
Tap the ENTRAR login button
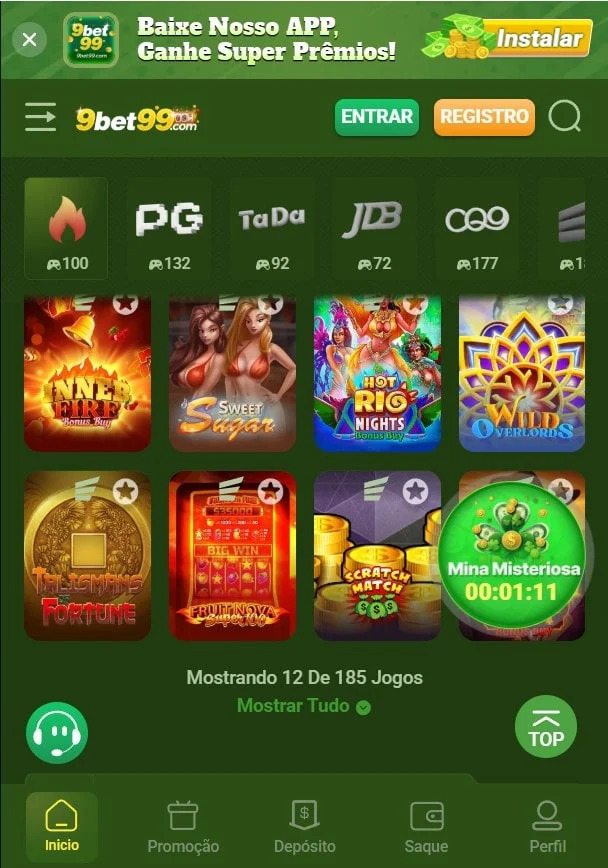(x=377, y=117)
